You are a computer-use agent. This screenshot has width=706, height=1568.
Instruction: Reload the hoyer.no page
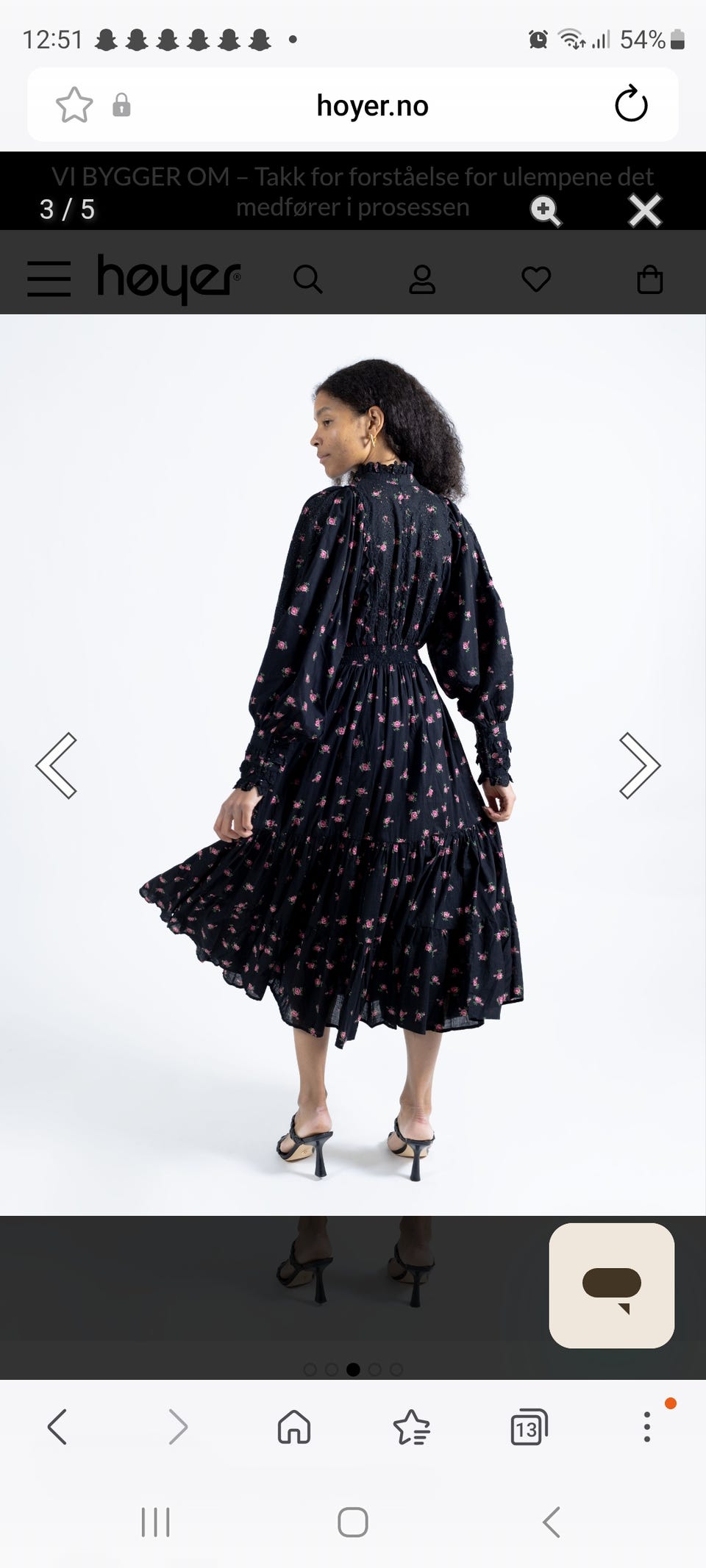coord(631,104)
